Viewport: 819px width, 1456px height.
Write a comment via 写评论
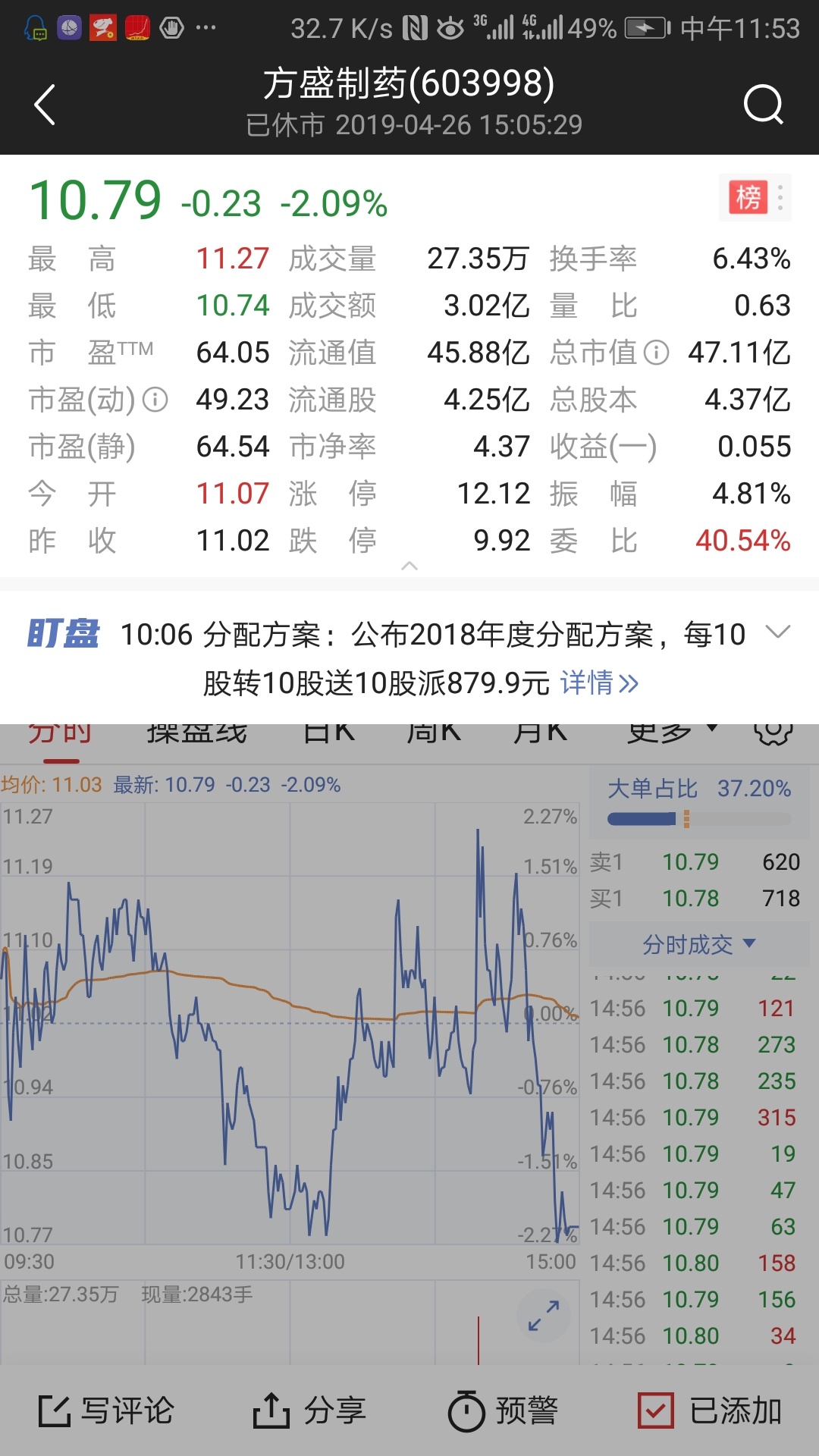106,1411
